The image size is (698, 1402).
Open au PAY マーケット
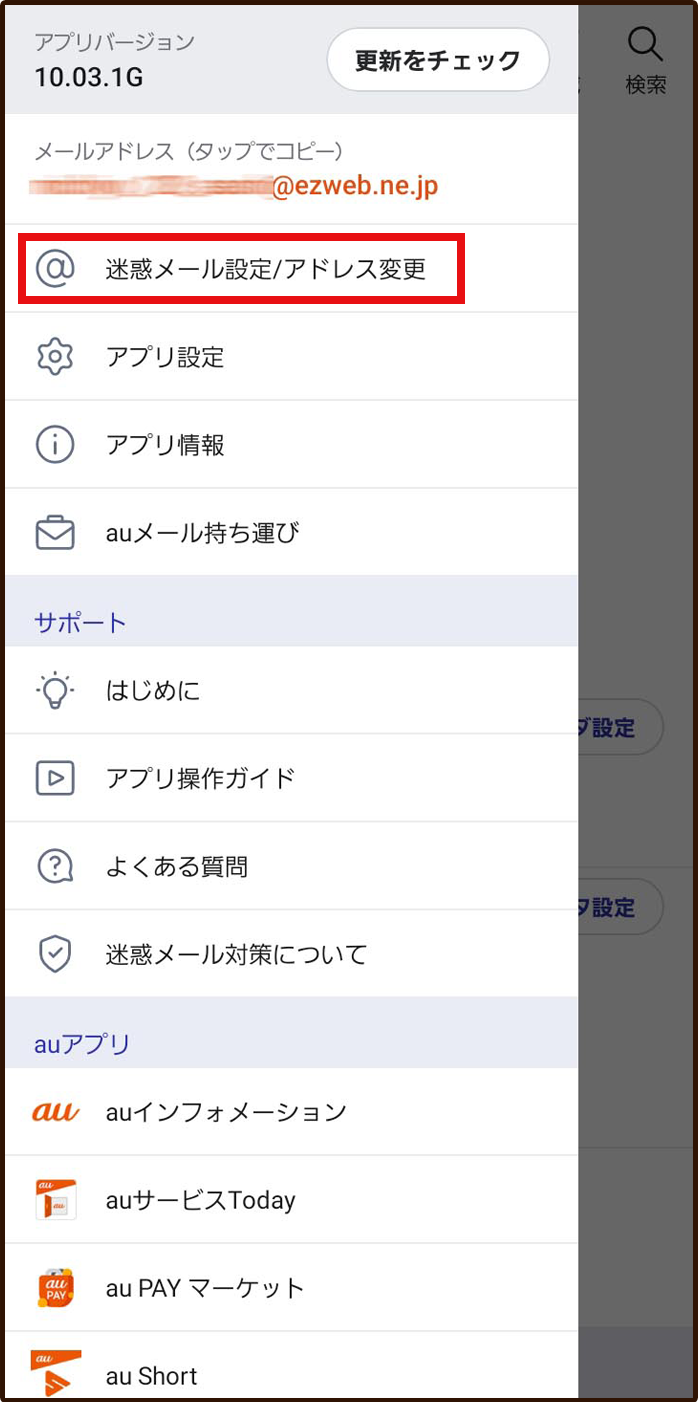tap(291, 1287)
